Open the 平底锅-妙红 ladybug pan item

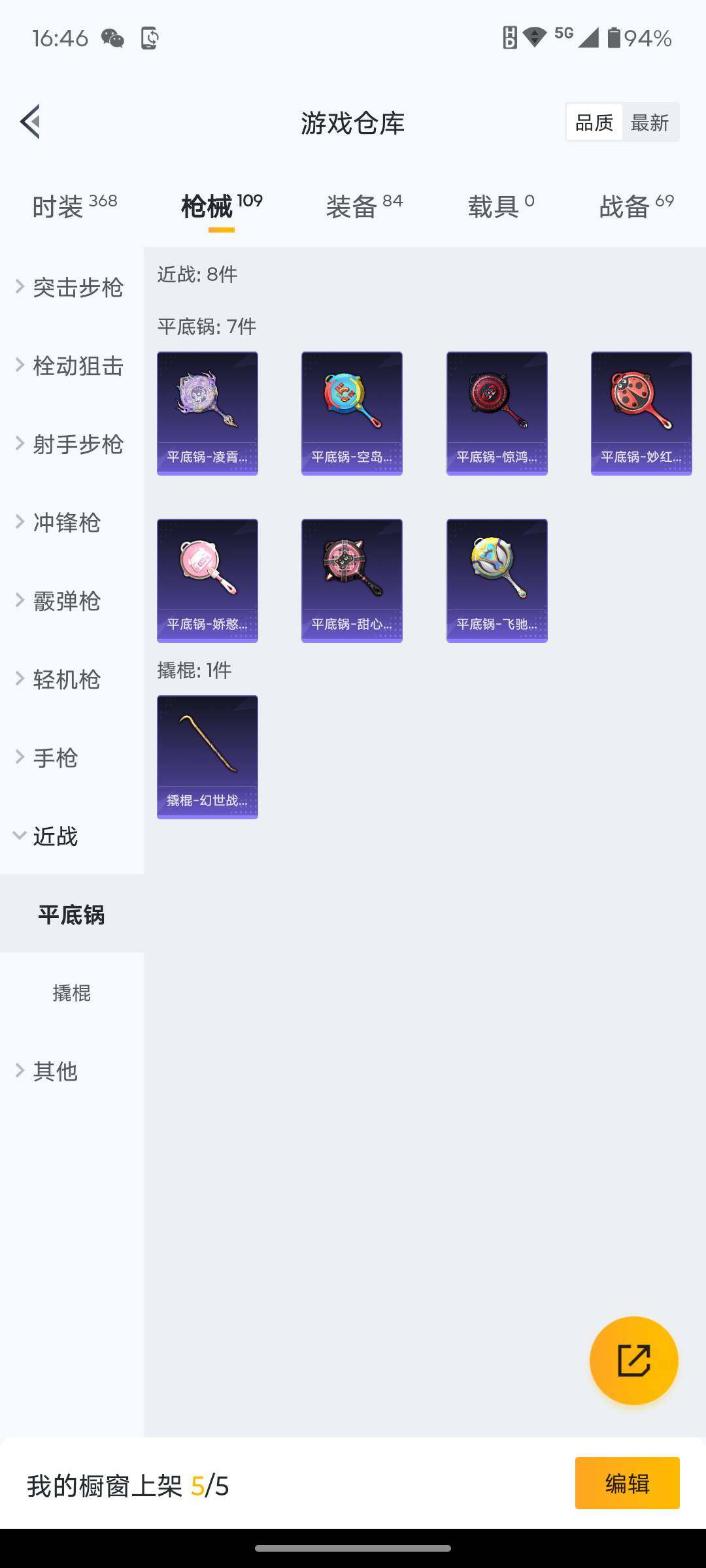pos(641,413)
